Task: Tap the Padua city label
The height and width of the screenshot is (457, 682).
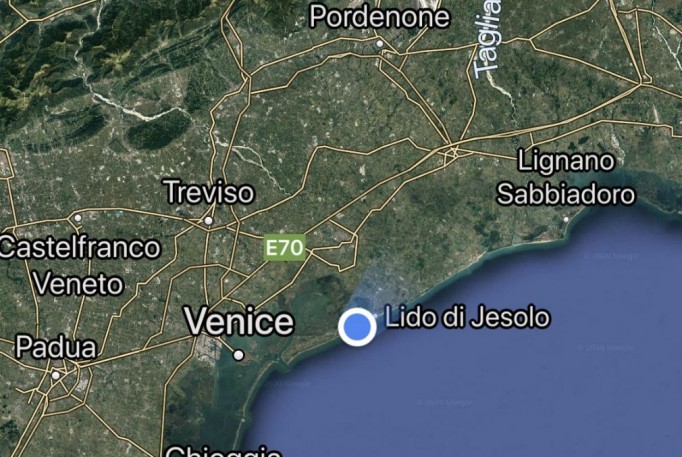Action: (x=56, y=348)
